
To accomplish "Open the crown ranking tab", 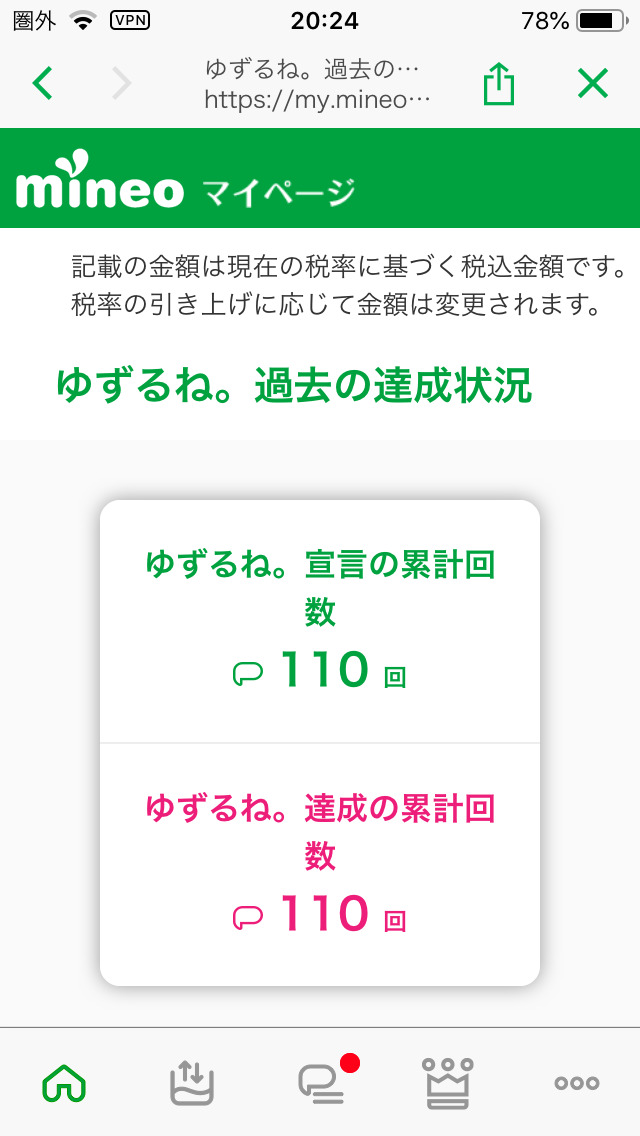I will [449, 1082].
